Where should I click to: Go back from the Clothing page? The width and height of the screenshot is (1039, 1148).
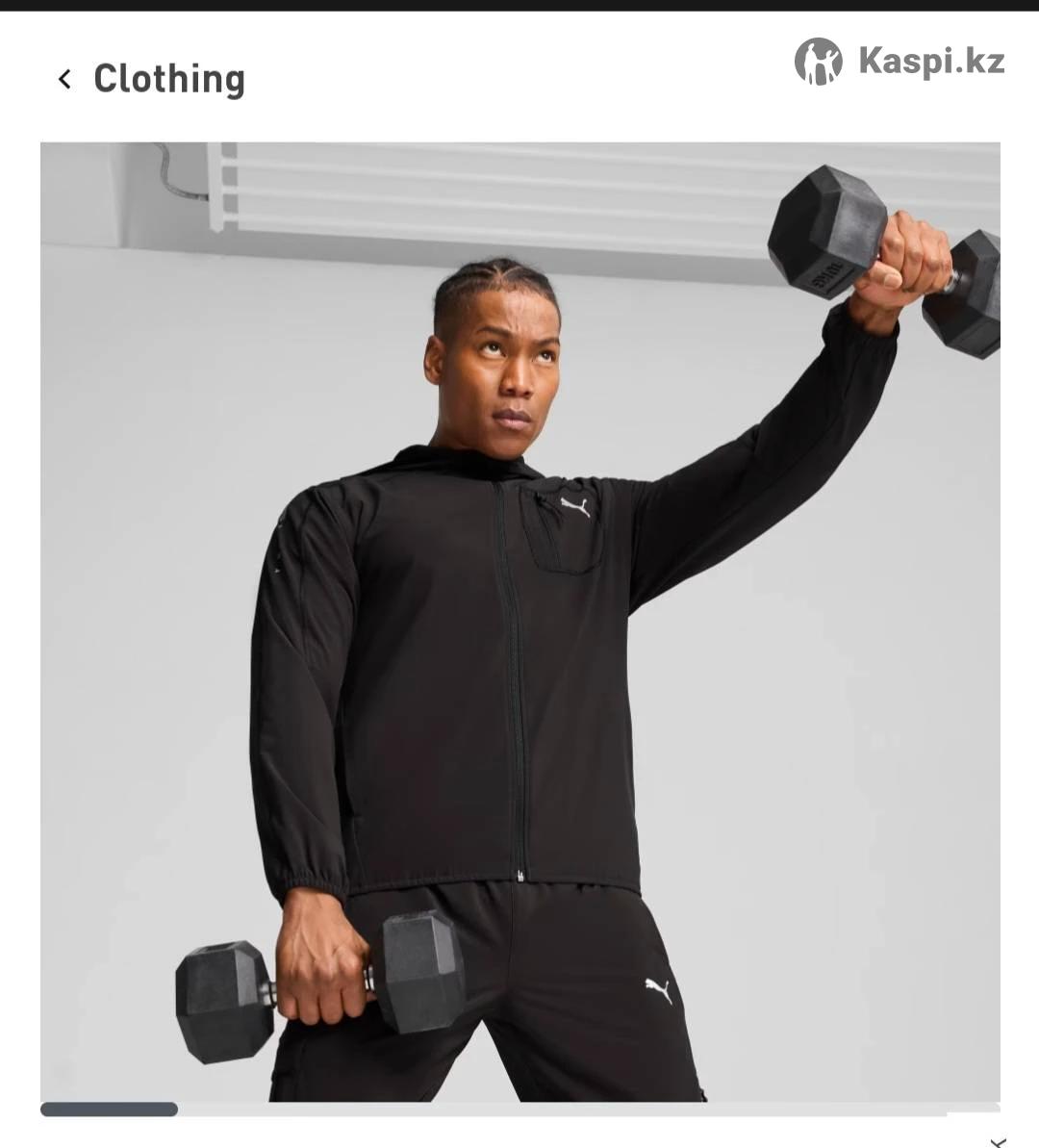[64, 80]
